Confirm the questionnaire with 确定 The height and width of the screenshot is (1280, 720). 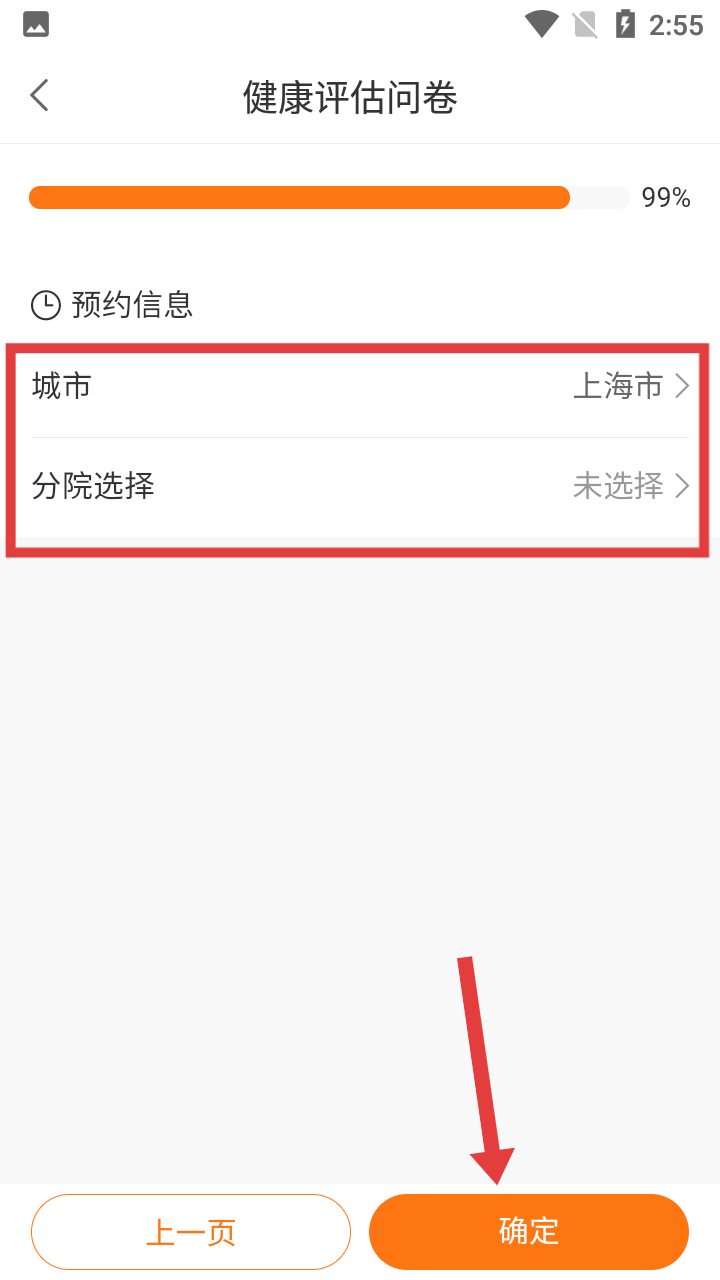pos(529,1232)
